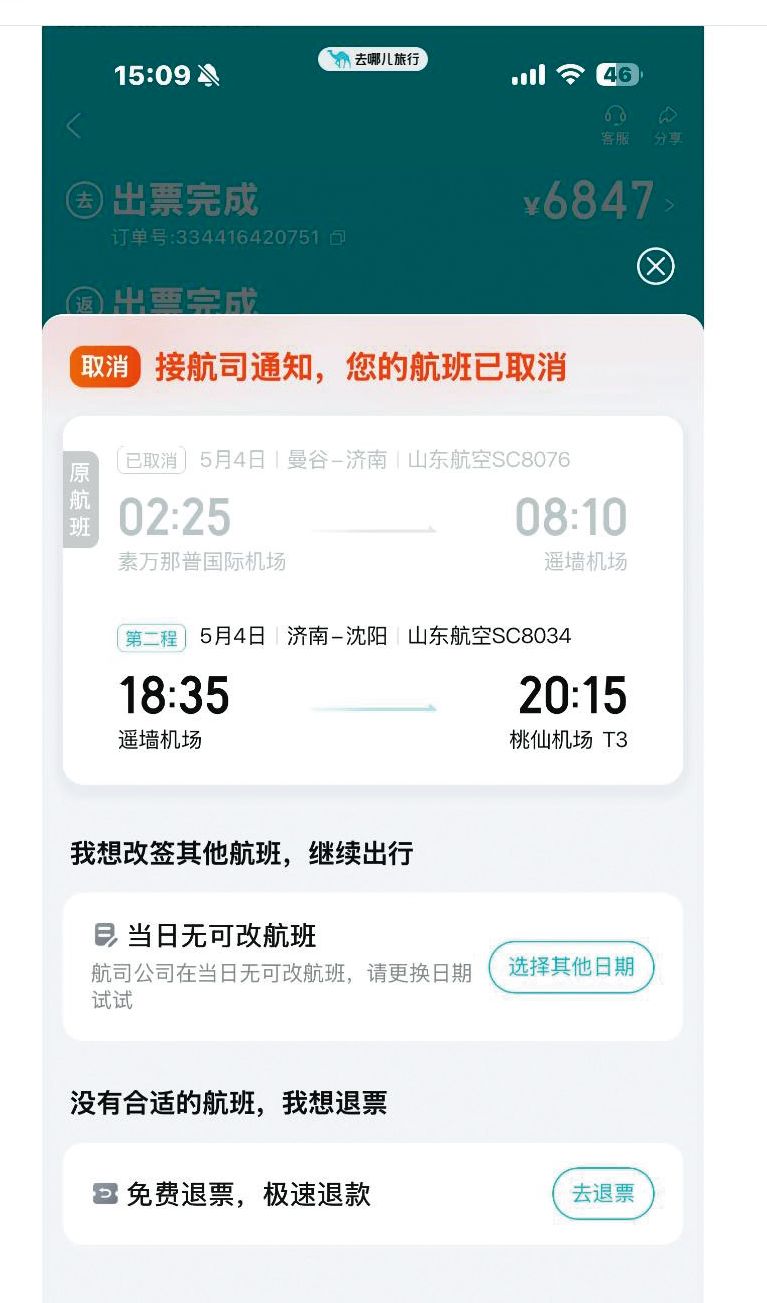
Task: Tap 去退票 to request a refund
Action: [x=602, y=1194]
